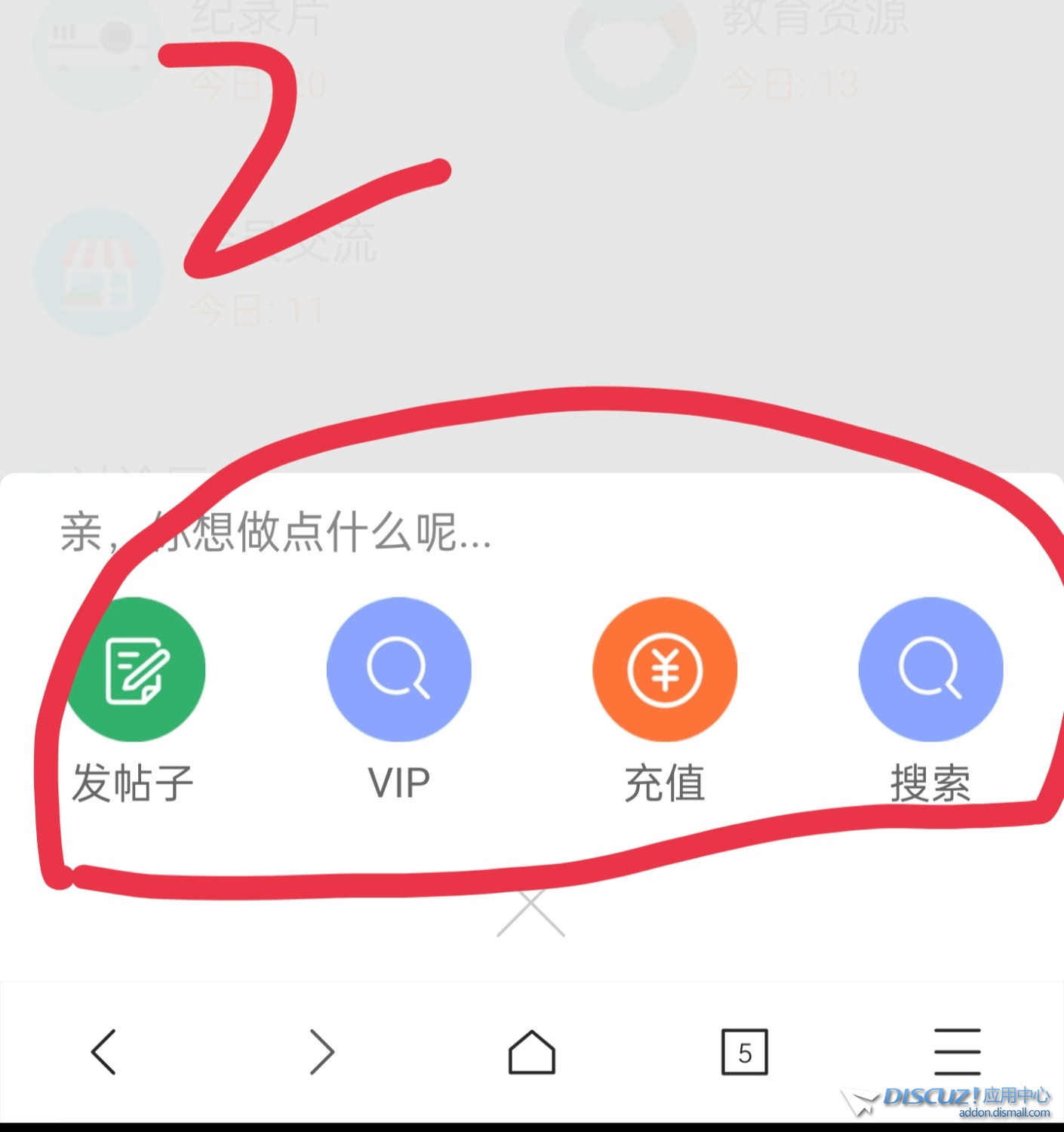The width and height of the screenshot is (1064, 1132).
Task: Go back in the browser
Action: [104, 1051]
